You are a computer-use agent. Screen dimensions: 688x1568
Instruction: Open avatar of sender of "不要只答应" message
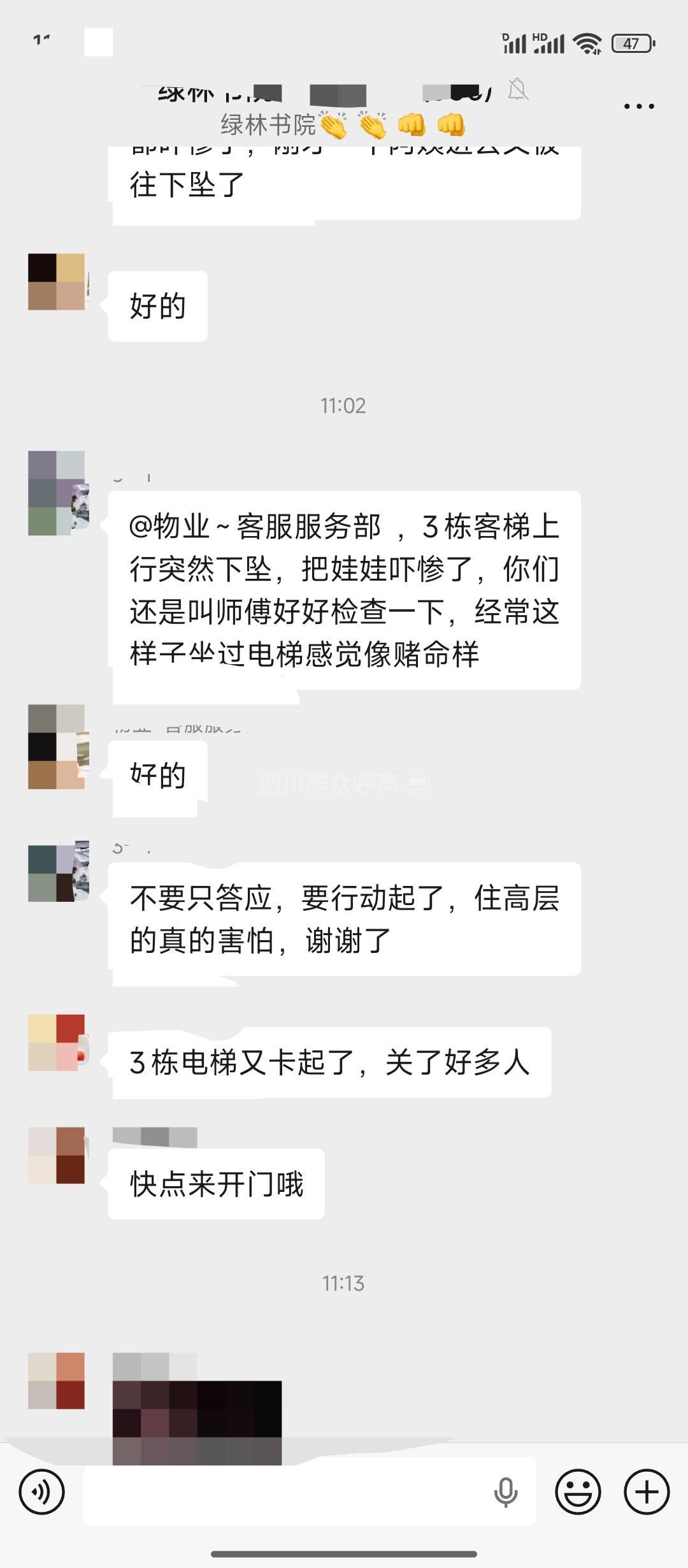[x=57, y=873]
